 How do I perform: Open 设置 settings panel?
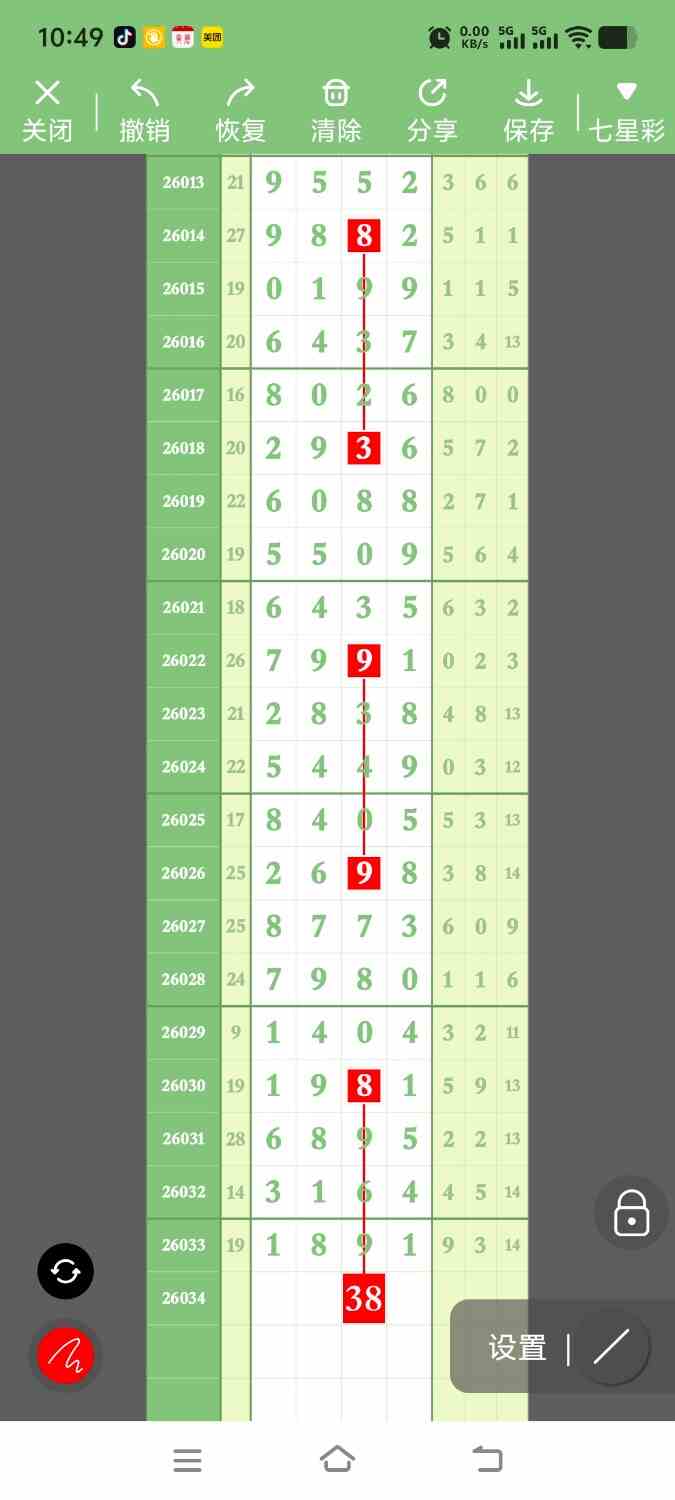coord(517,1348)
